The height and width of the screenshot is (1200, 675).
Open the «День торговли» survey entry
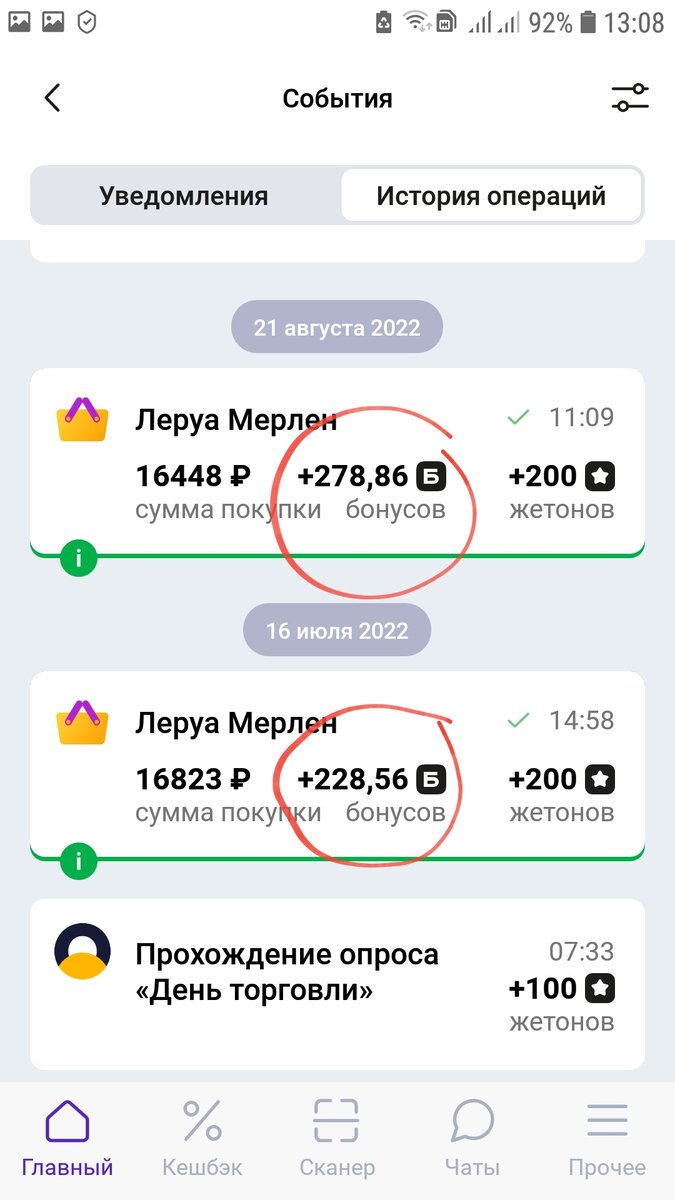[x=337, y=984]
